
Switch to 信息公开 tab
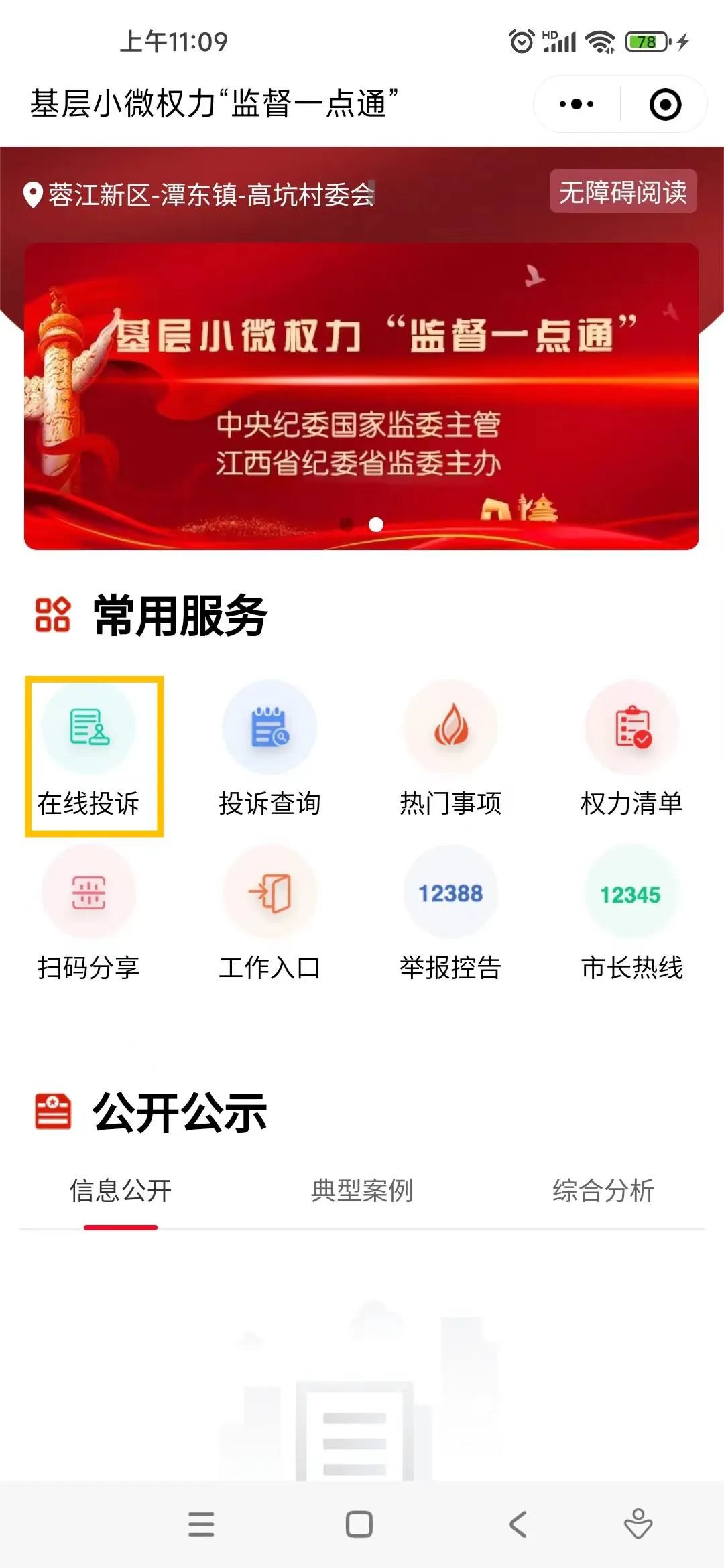click(x=121, y=1191)
